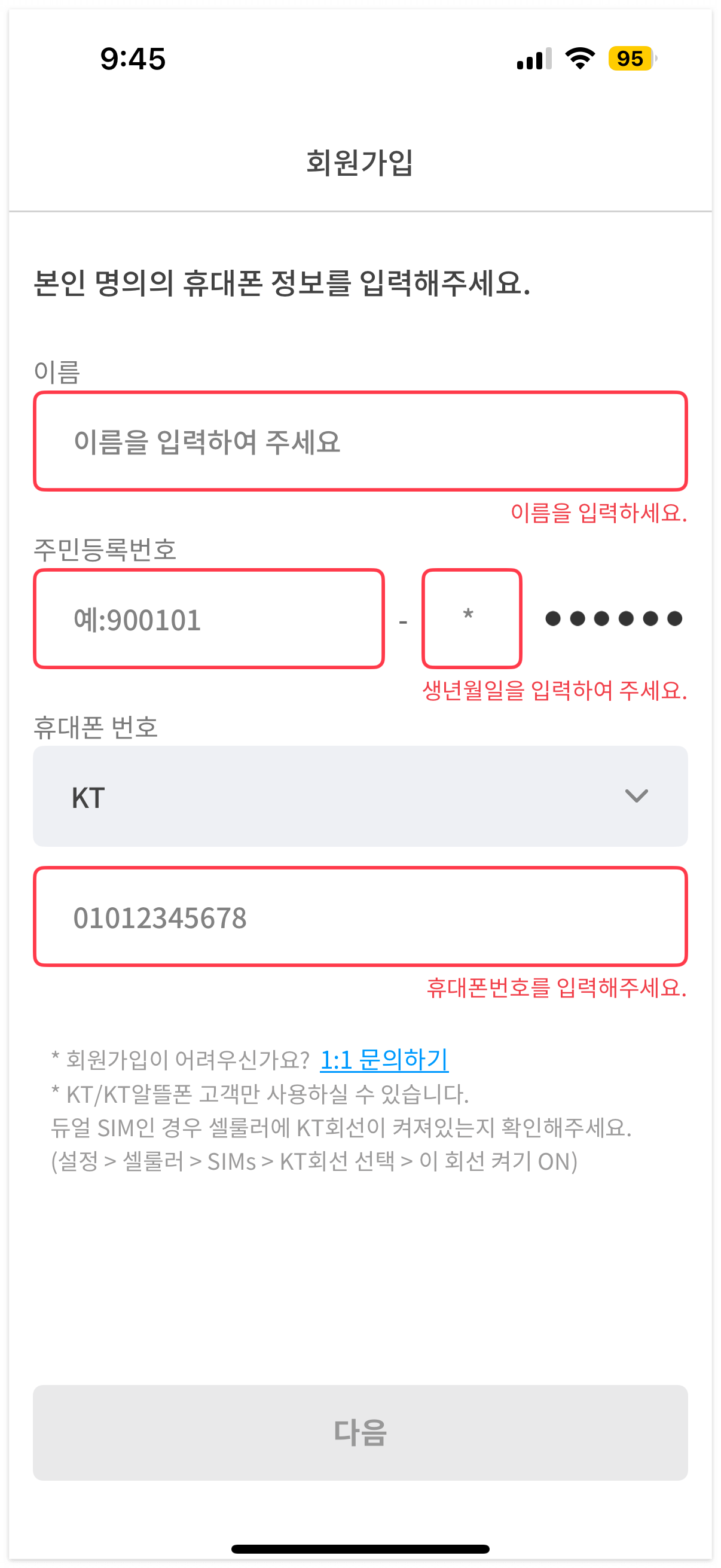Click the chevron arrow next to KT

point(636,797)
